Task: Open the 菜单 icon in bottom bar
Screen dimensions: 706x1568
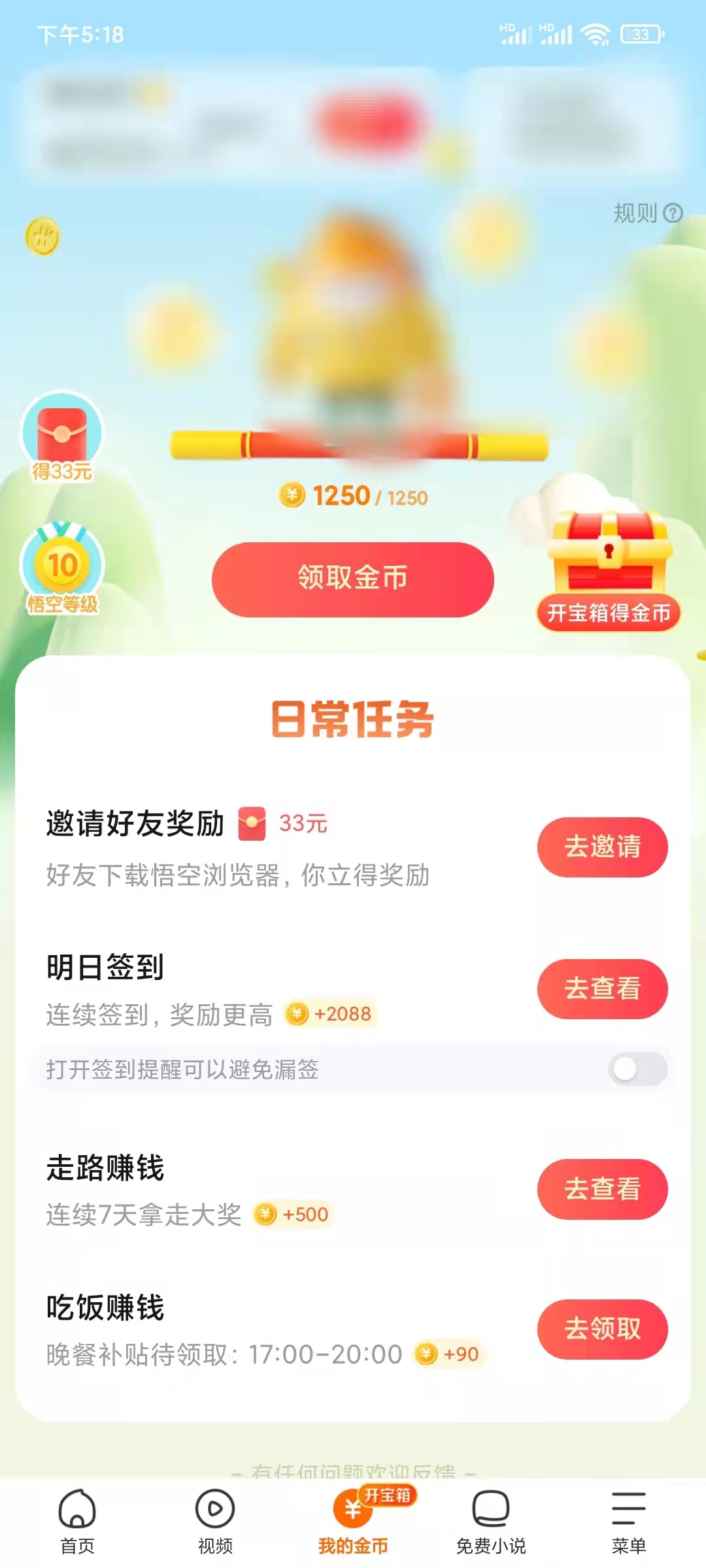Action: pos(630,1509)
